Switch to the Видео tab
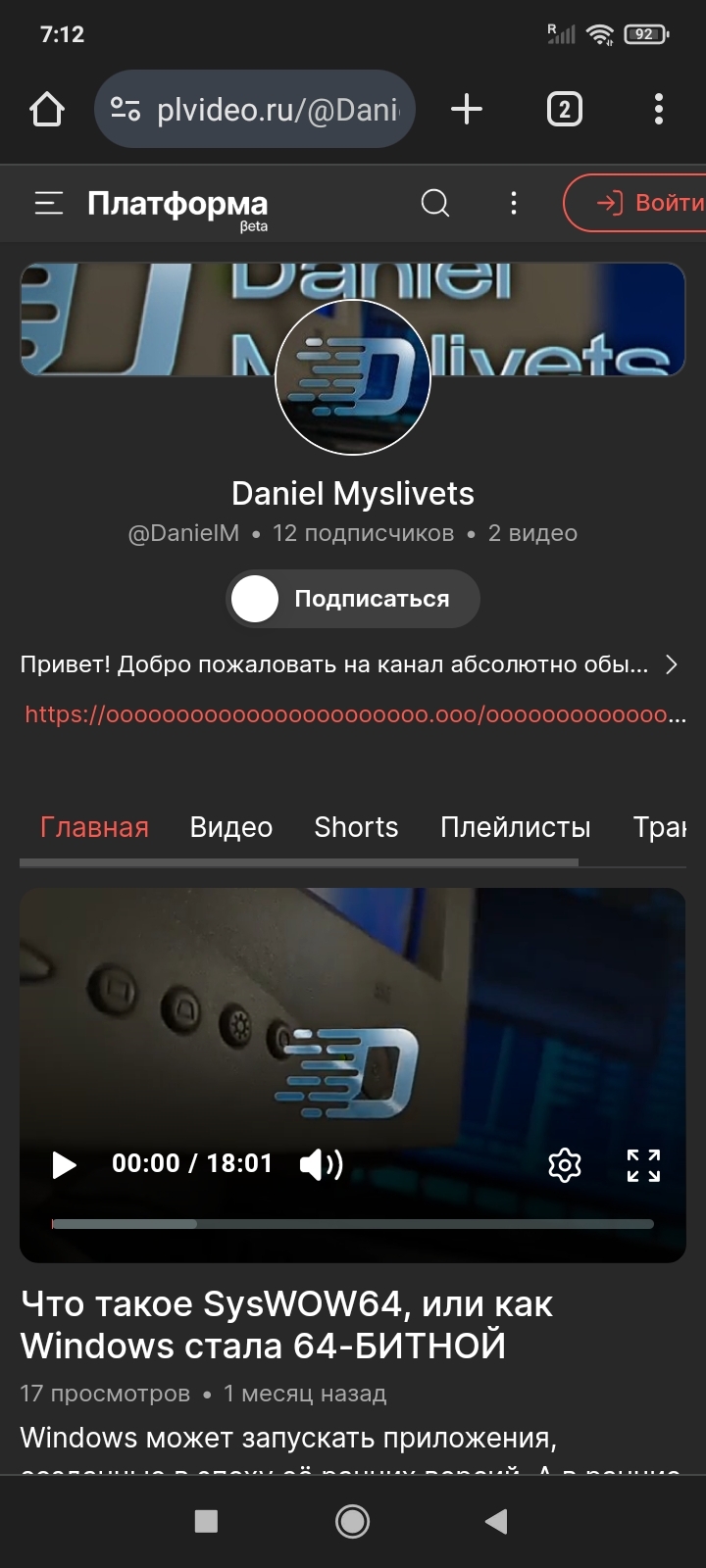Viewport: 706px width, 1568px height. (231, 827)
